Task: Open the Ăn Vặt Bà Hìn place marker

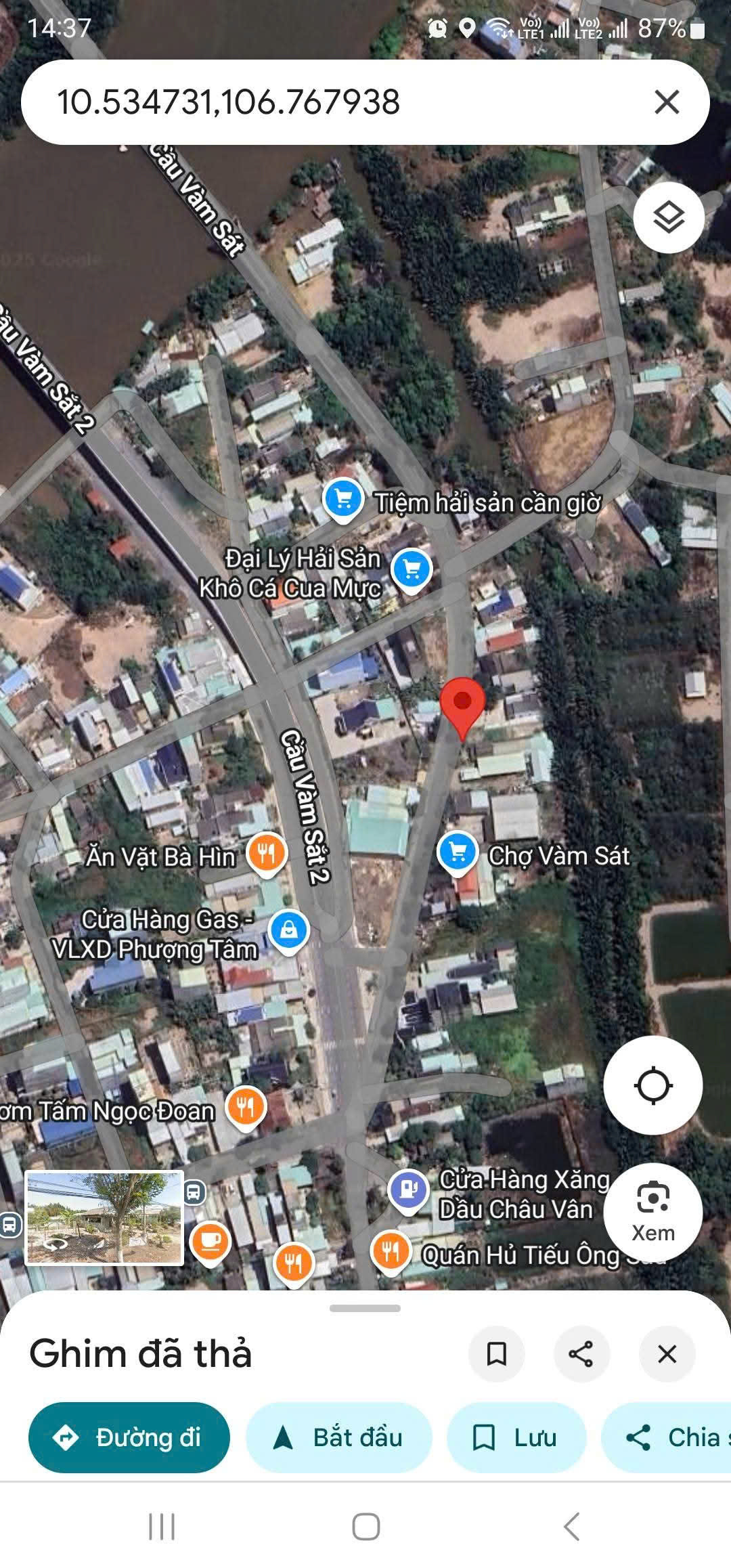Action: tap(267, 853)
